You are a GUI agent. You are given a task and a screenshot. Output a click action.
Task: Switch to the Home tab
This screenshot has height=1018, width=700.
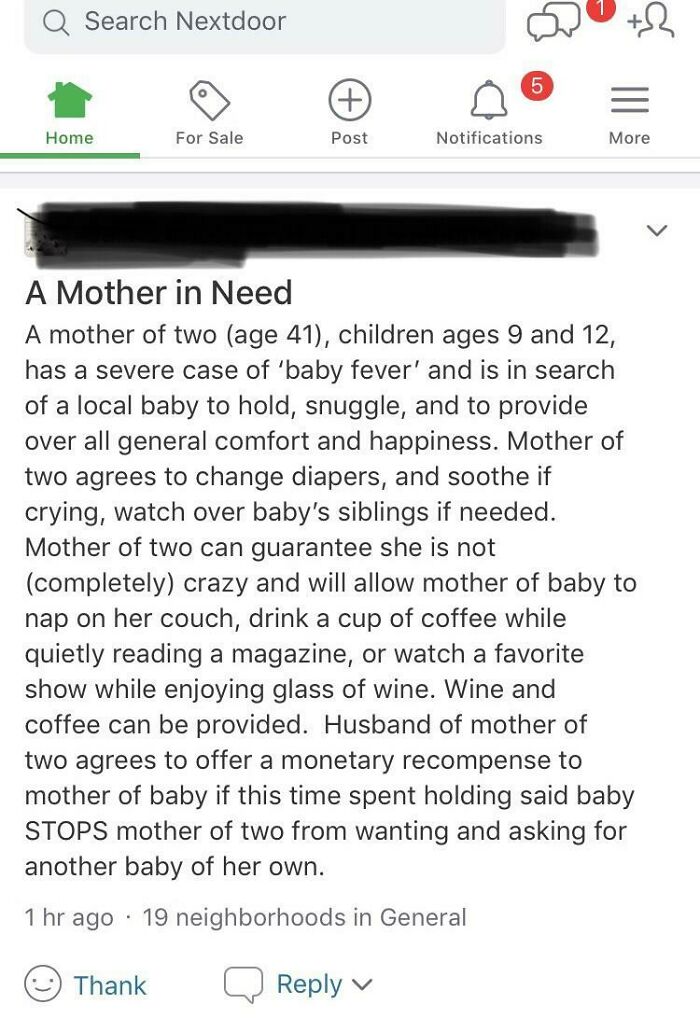click(69, 114)
